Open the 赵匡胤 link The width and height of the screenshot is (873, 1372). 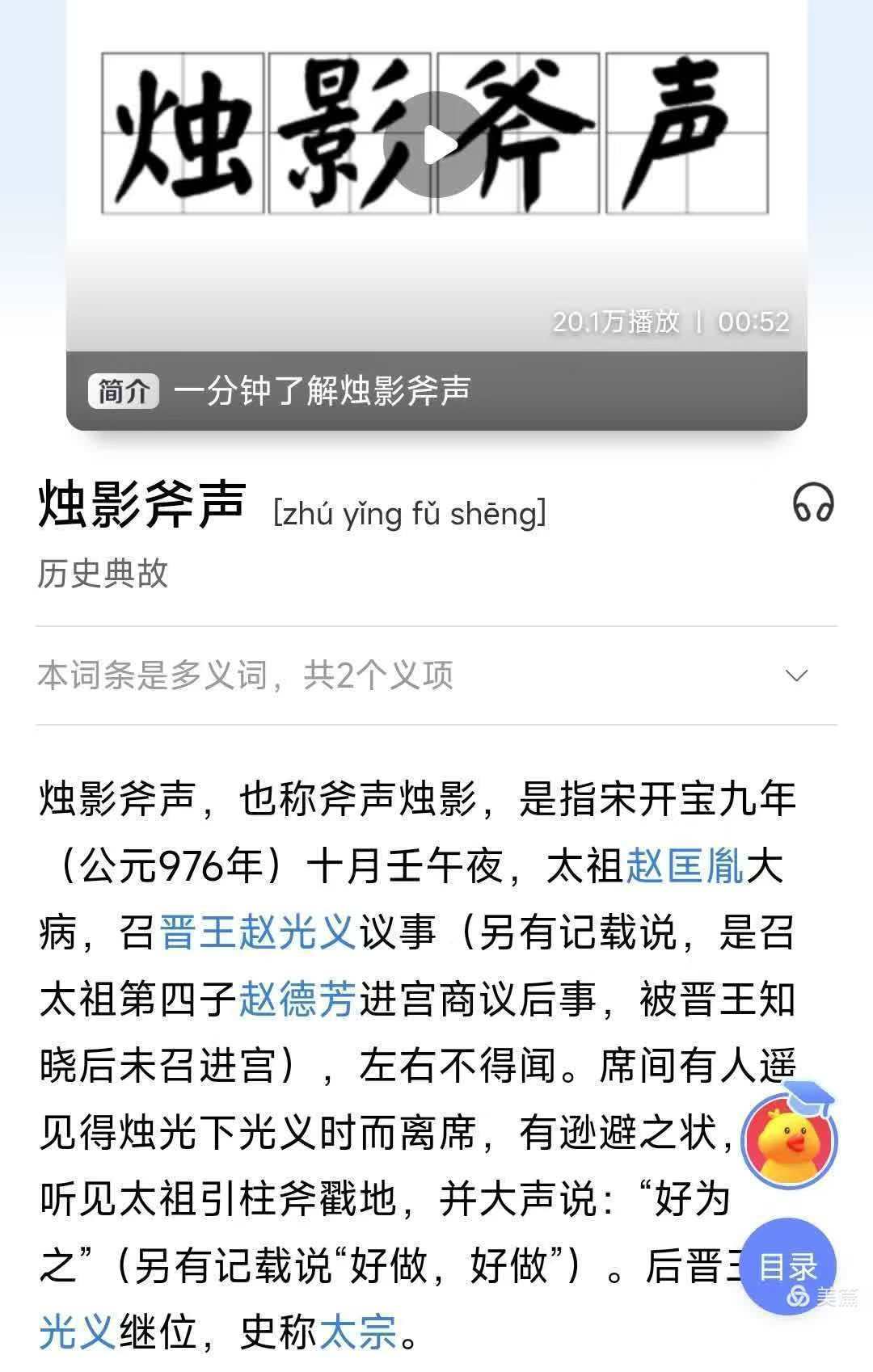(685, 867)
